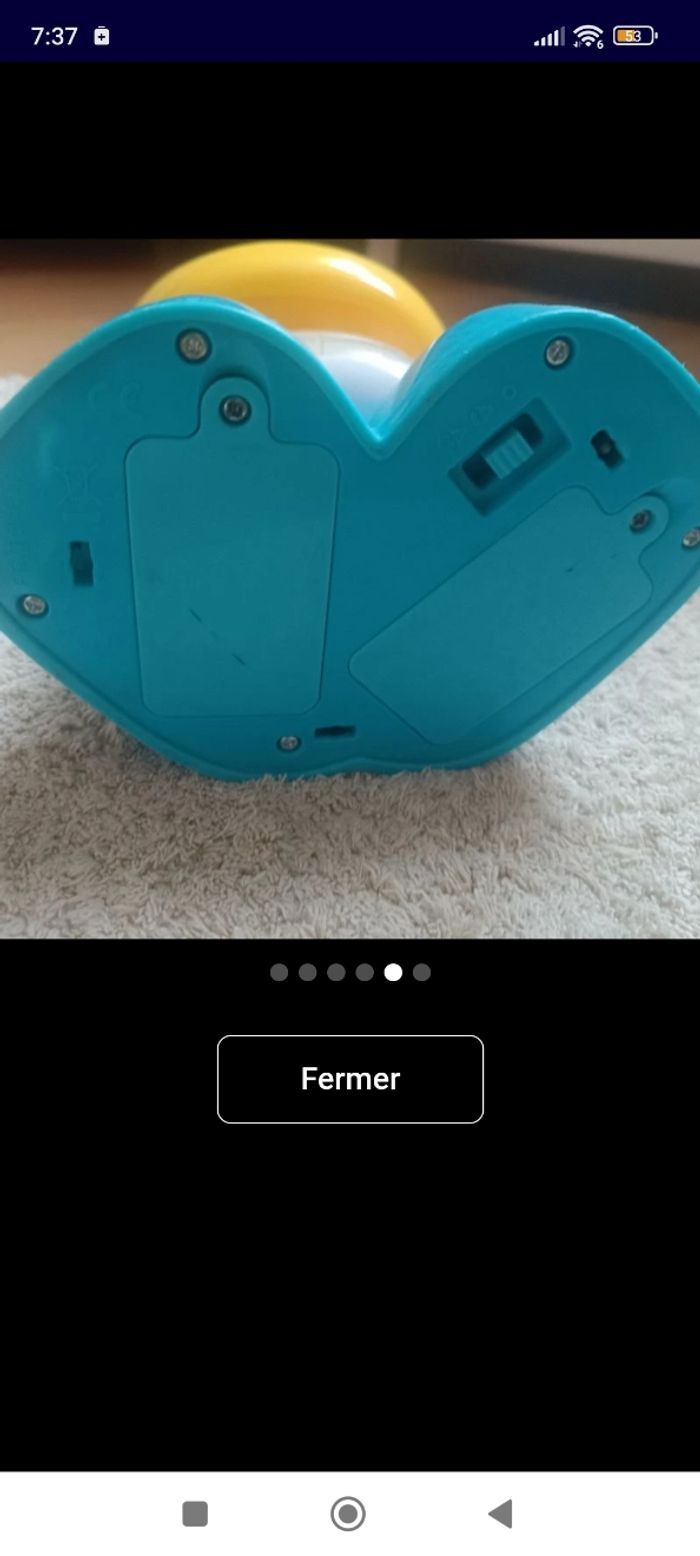Close the photo viewer with Fermer
This screenshot has width=700, height=1556.
click(350, 1079)
